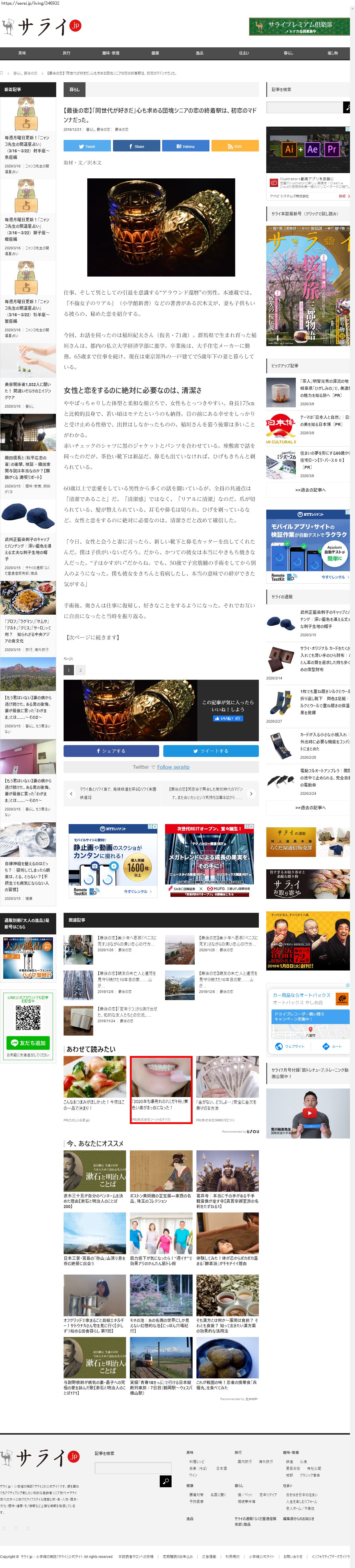
Task: Open the 美味 nav menu item
Action: click(22, 53)
